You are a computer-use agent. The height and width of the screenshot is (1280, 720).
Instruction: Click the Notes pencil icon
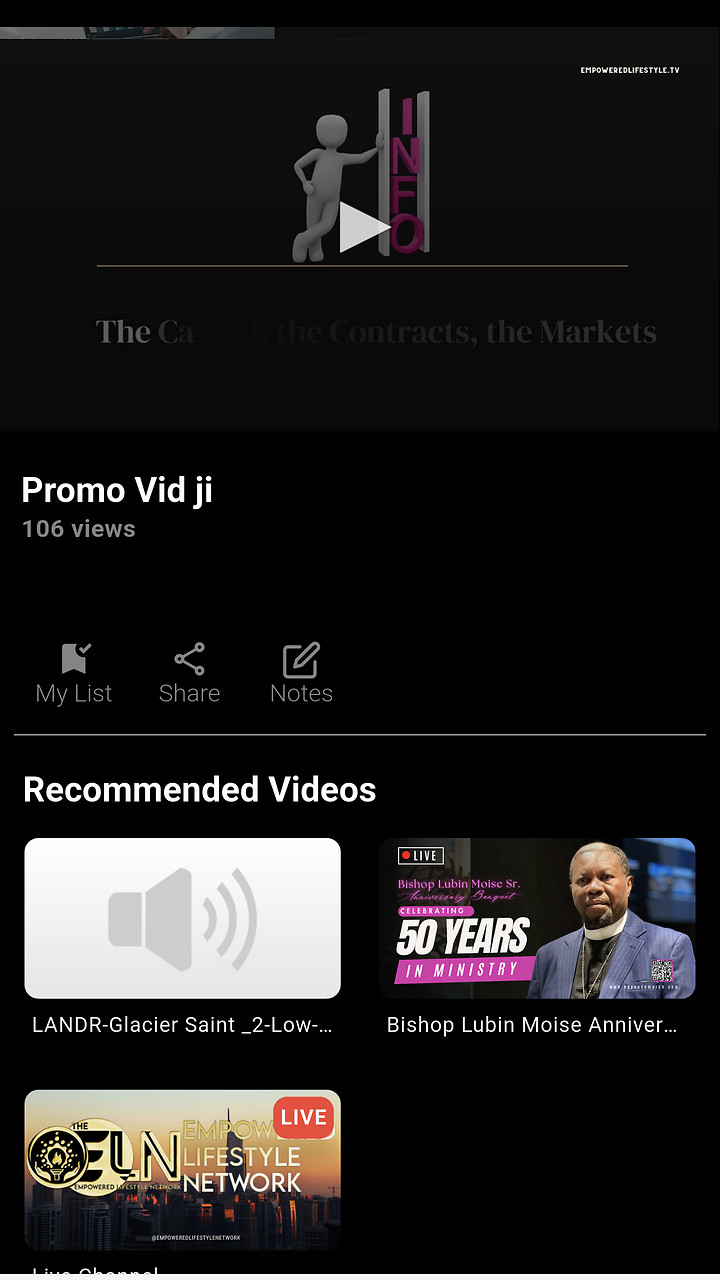point(301,660)
